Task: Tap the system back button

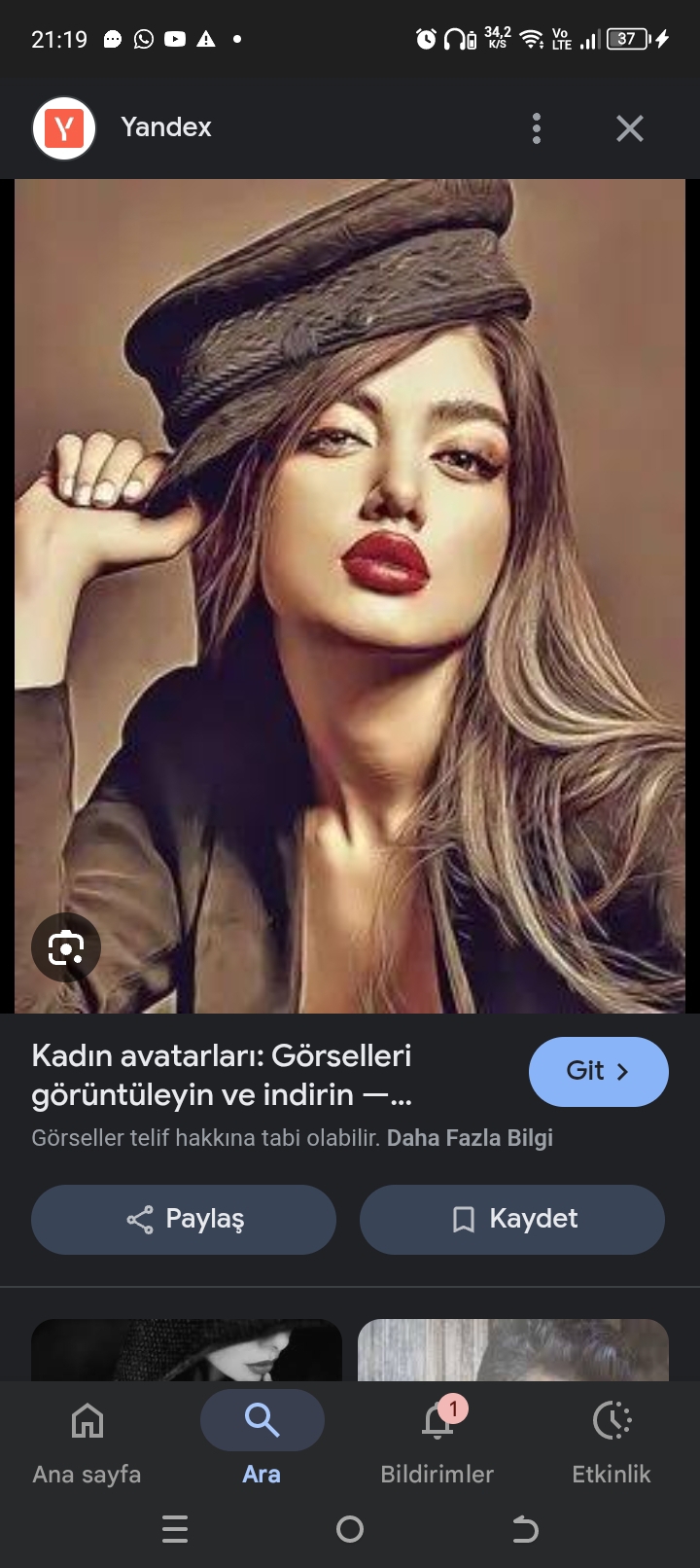Action: coord(525,1529)
